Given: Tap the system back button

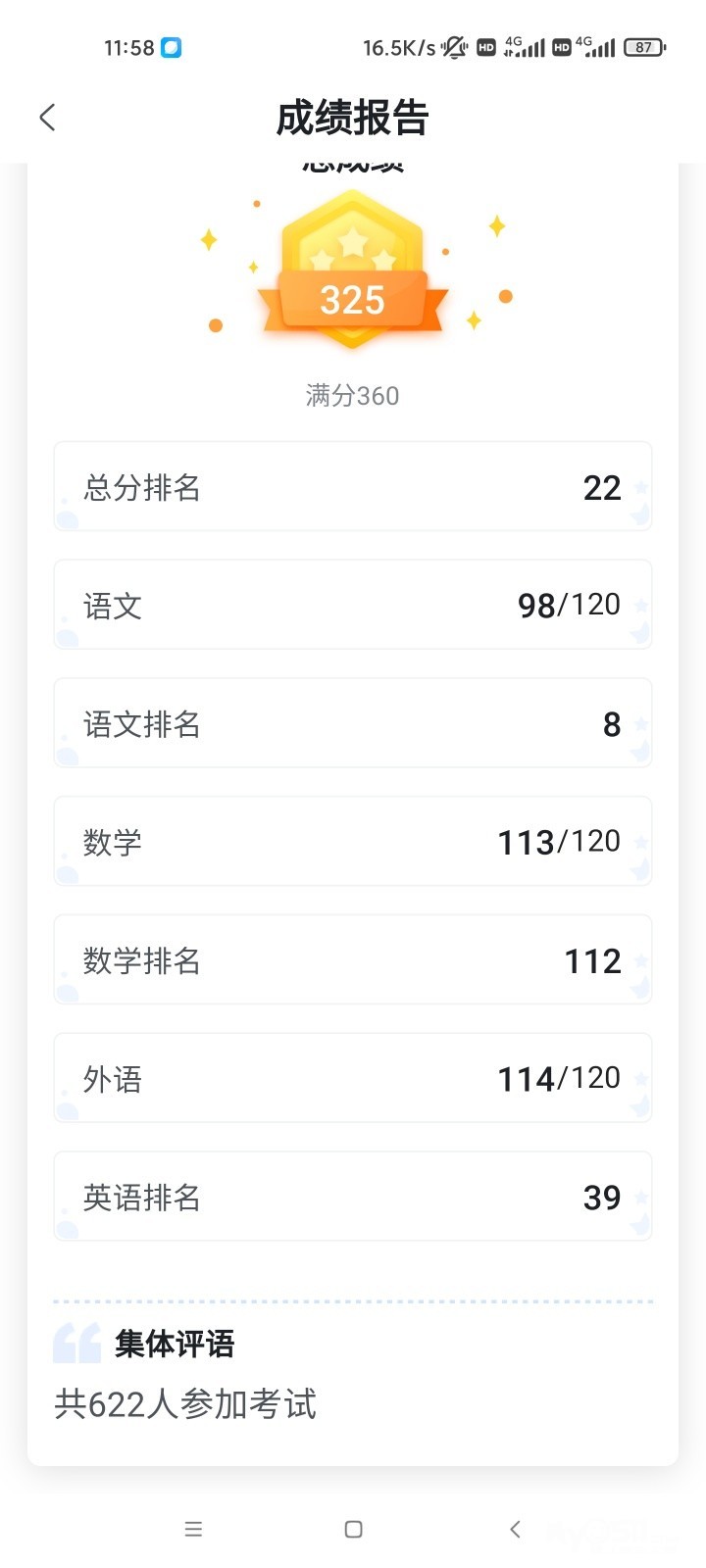Looking at the screenshot, I should [515, 1529].
